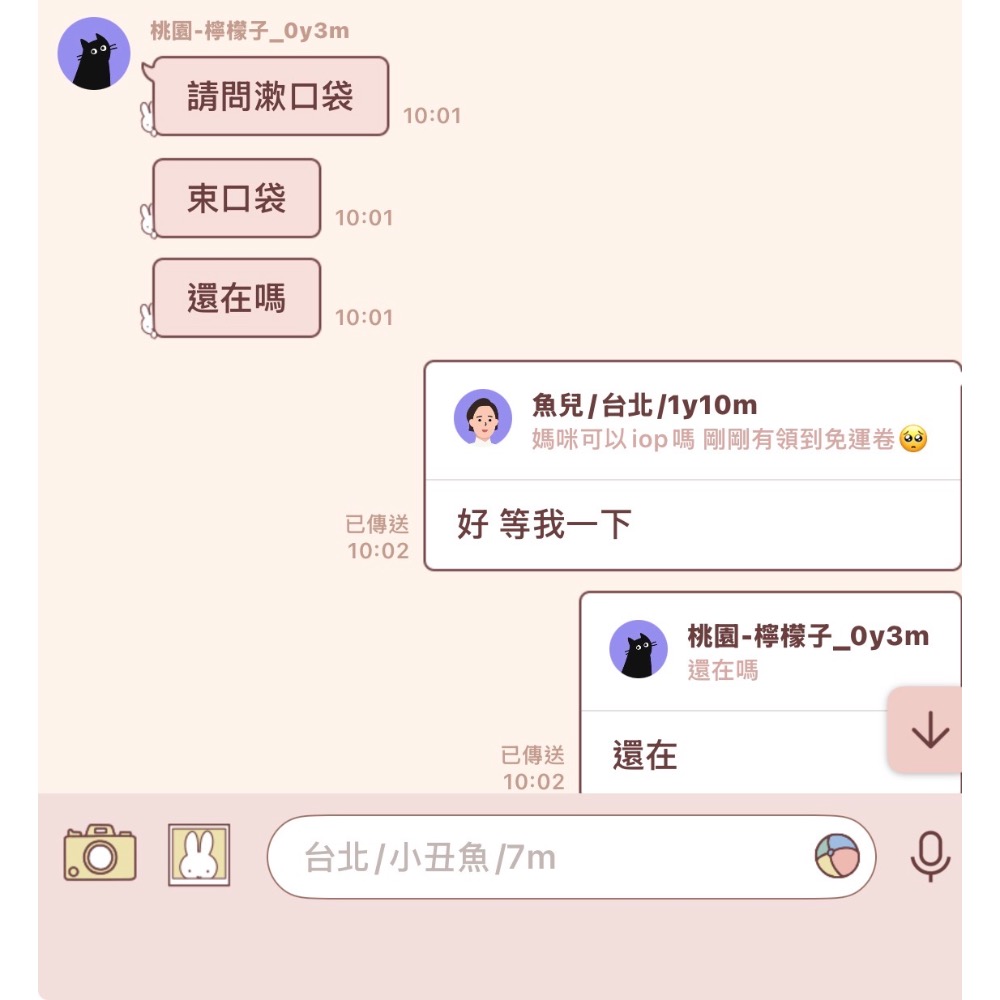Open the sticker ball icon in the input field
Image resolution: width=1000 pixels, height=1000 pixels.
(837, 856)
